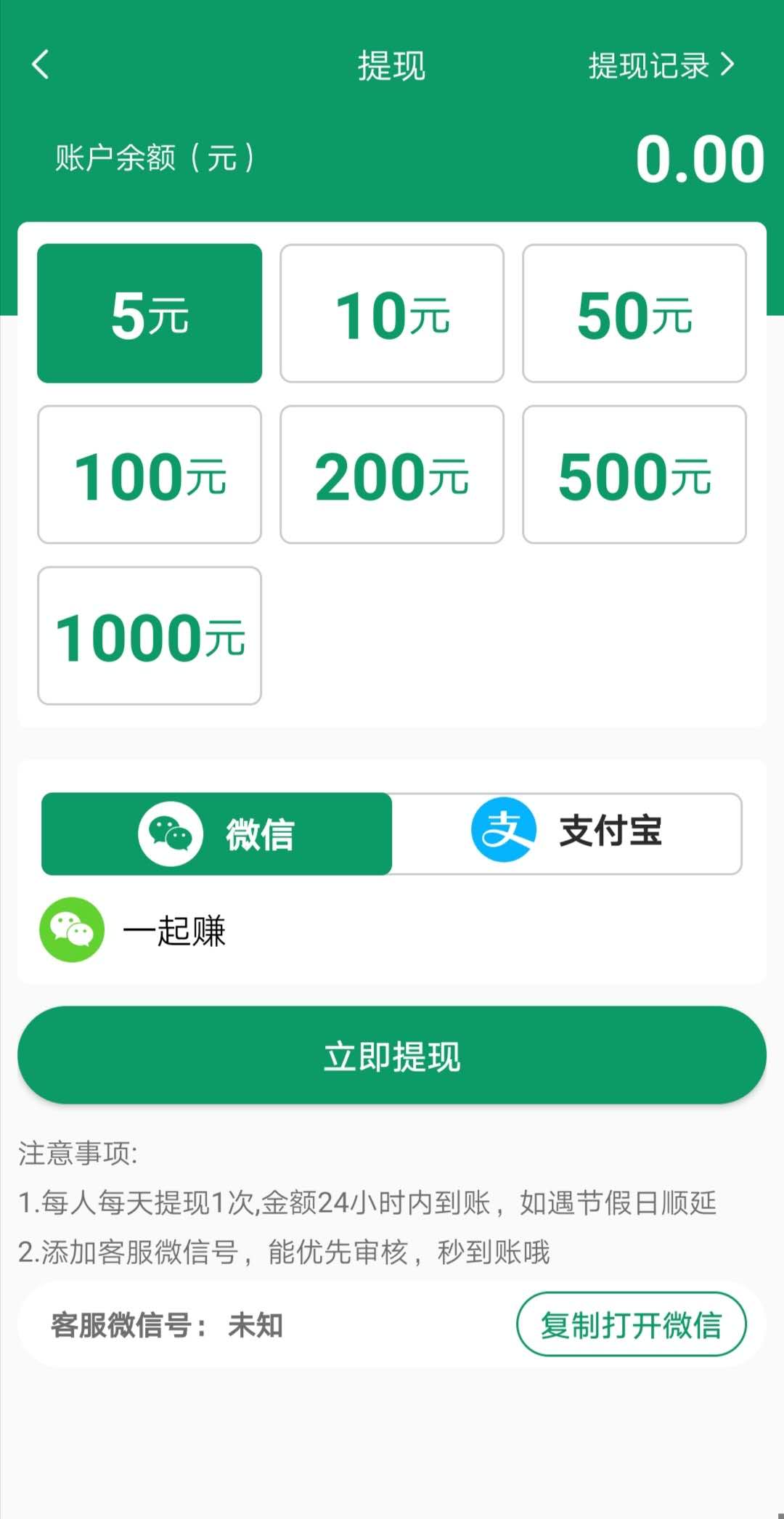Choose 200元 as withdrawal amount
This screenshot has height=1519, width=784.
coord(392,474)
